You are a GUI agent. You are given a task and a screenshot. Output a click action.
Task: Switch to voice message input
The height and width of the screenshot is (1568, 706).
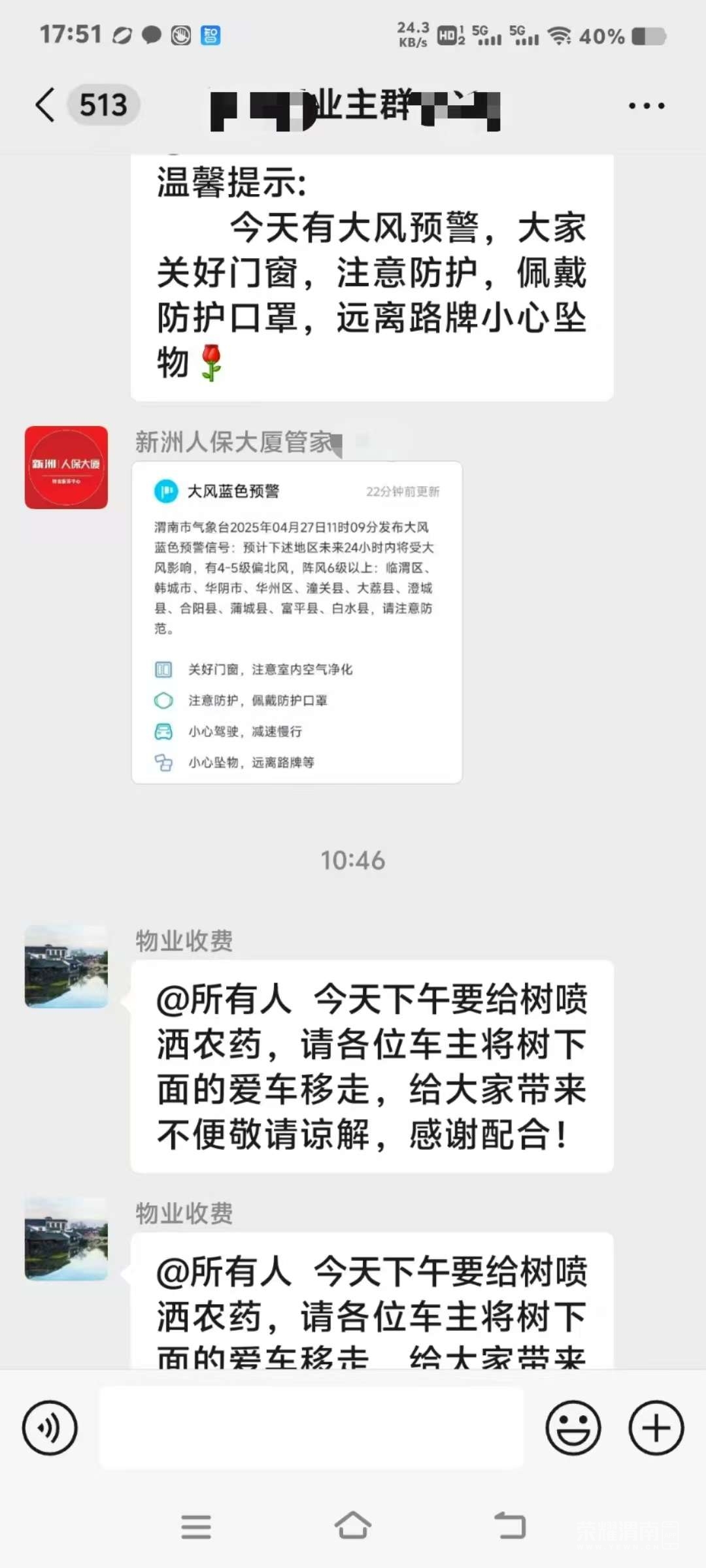[x=50, y=1428]
